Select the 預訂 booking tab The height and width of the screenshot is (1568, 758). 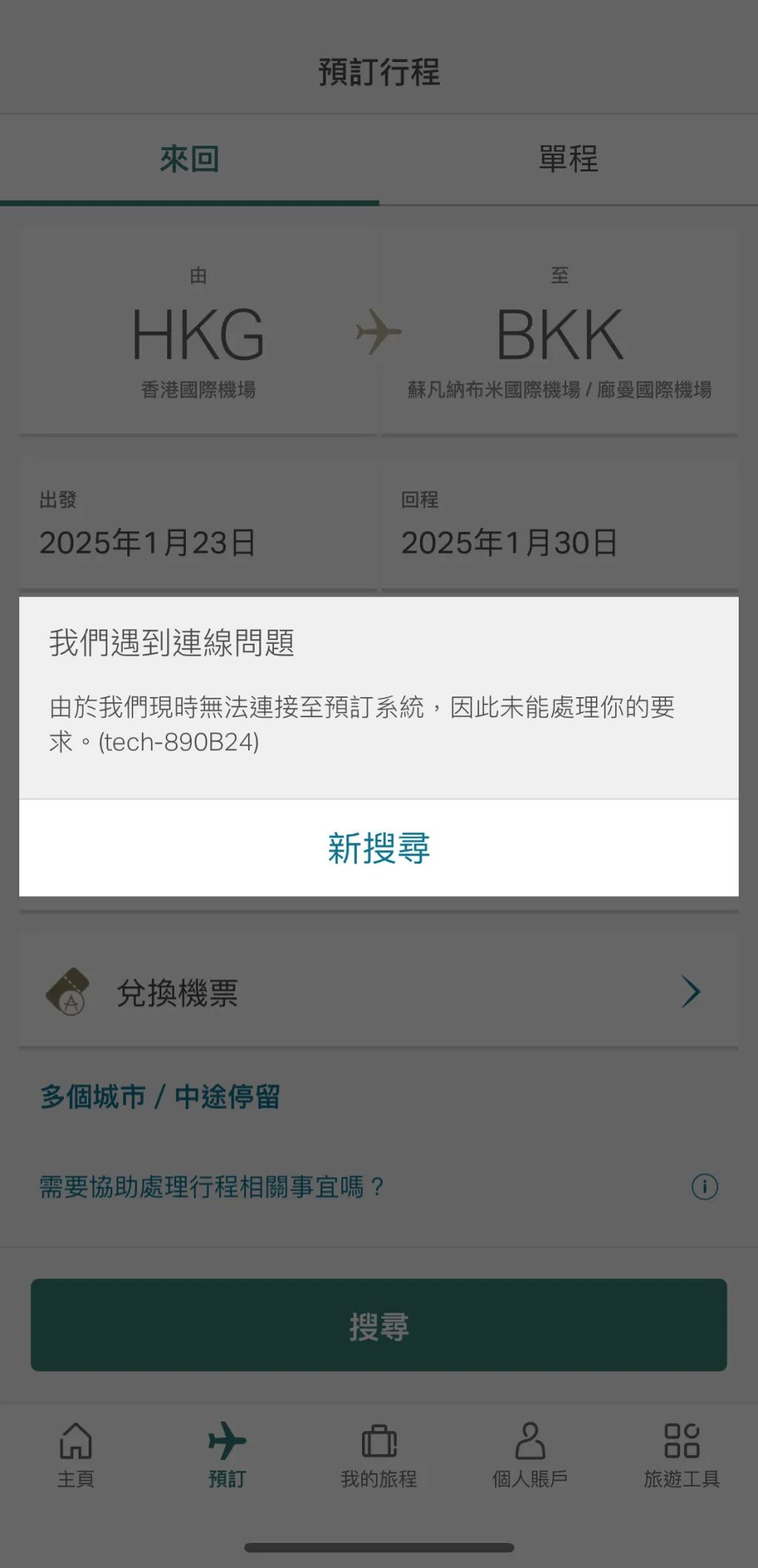(x=227, y=1455)
